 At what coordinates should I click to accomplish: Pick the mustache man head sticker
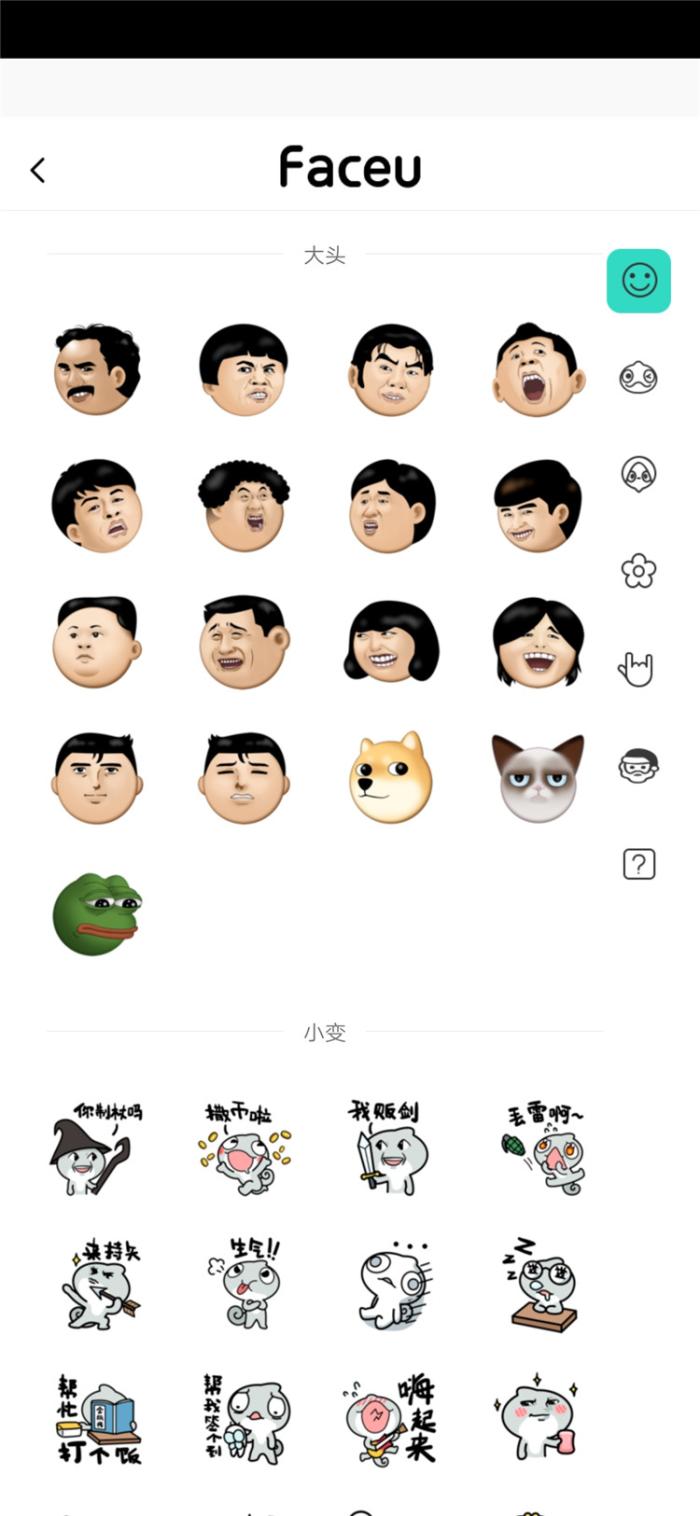tap(97, 369)
